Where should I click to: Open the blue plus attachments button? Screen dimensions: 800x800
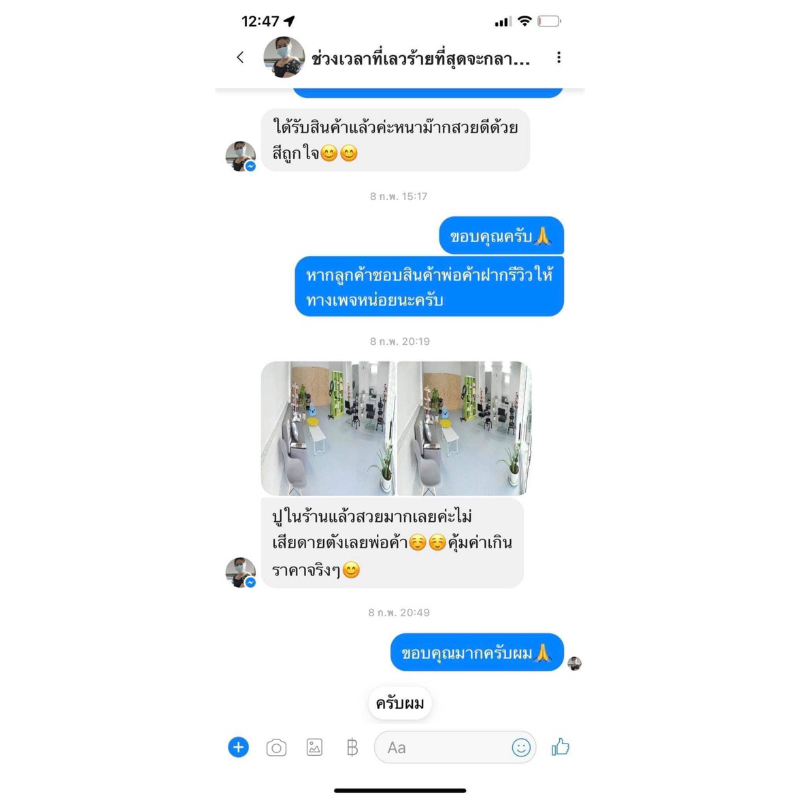pyautogui.click(x=238, y=747)
